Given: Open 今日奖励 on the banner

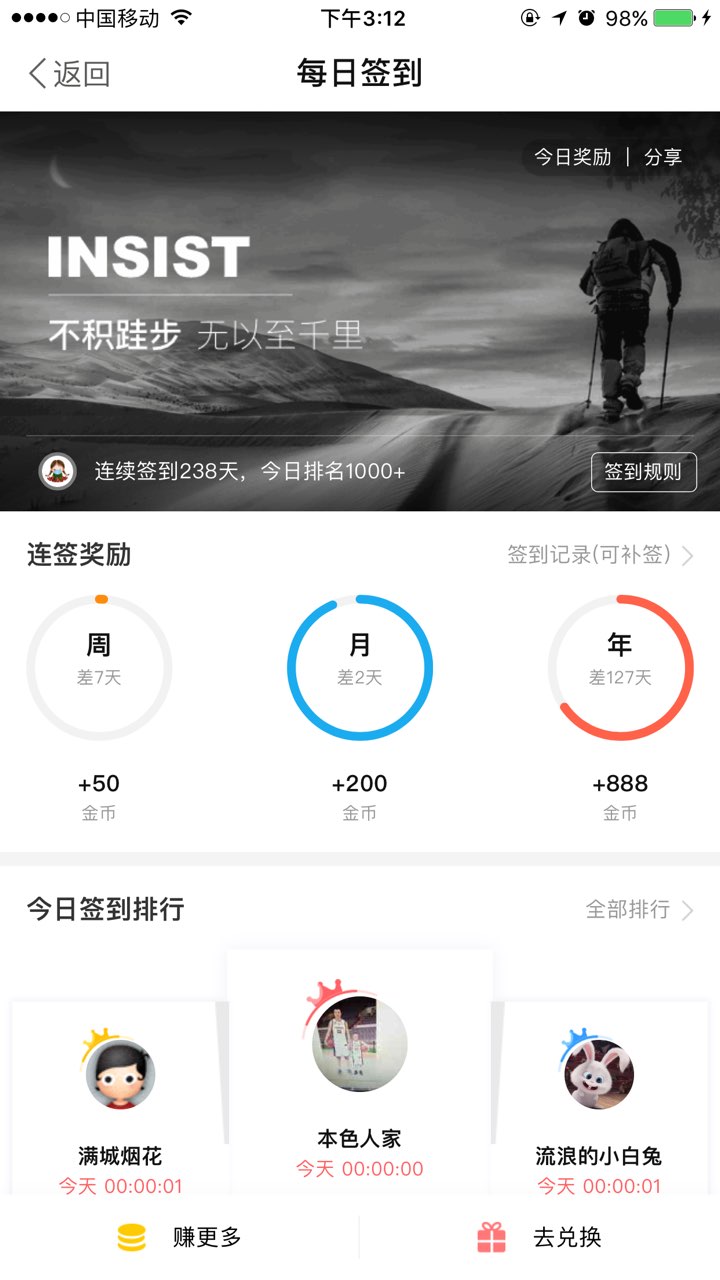Looking at the screenshot, I should coord(572,157).
